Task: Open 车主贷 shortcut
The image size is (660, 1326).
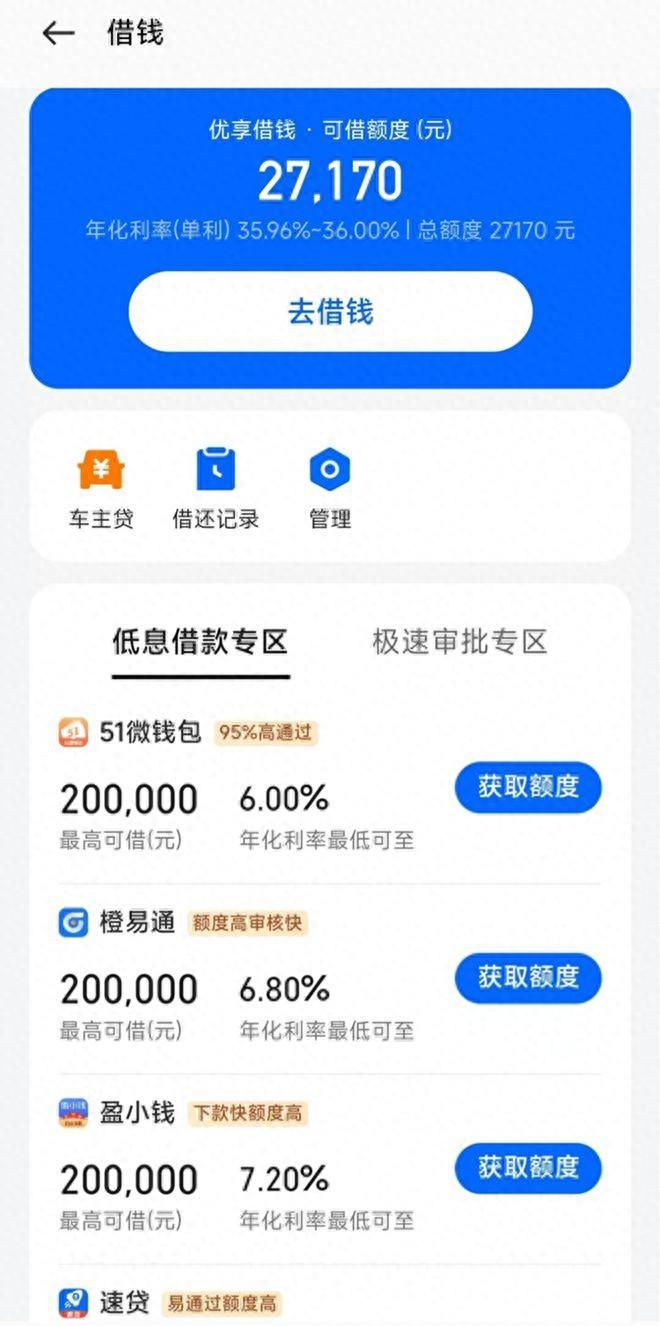Action: [101, 488]
